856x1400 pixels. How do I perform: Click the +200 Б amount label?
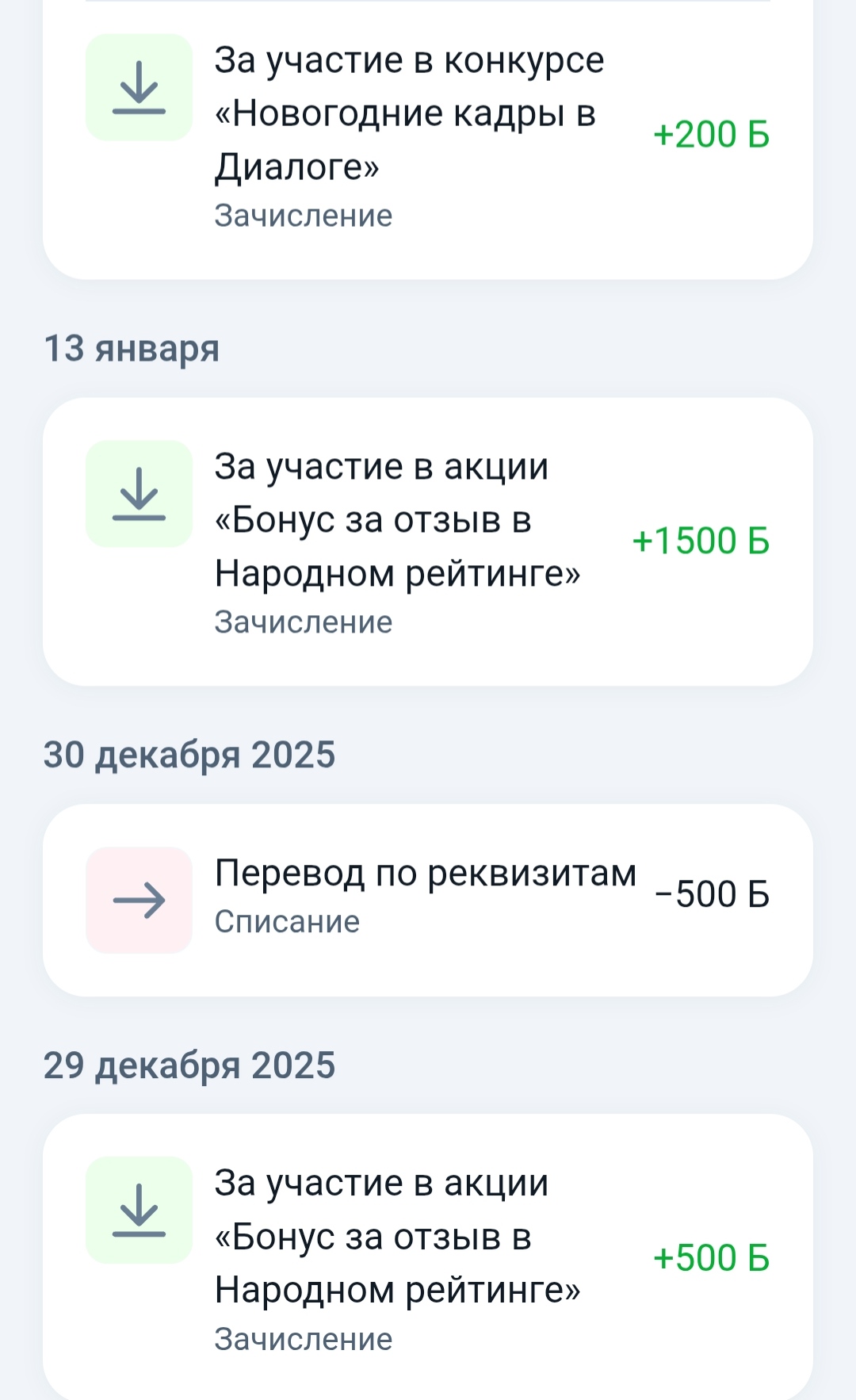point(711,134)
